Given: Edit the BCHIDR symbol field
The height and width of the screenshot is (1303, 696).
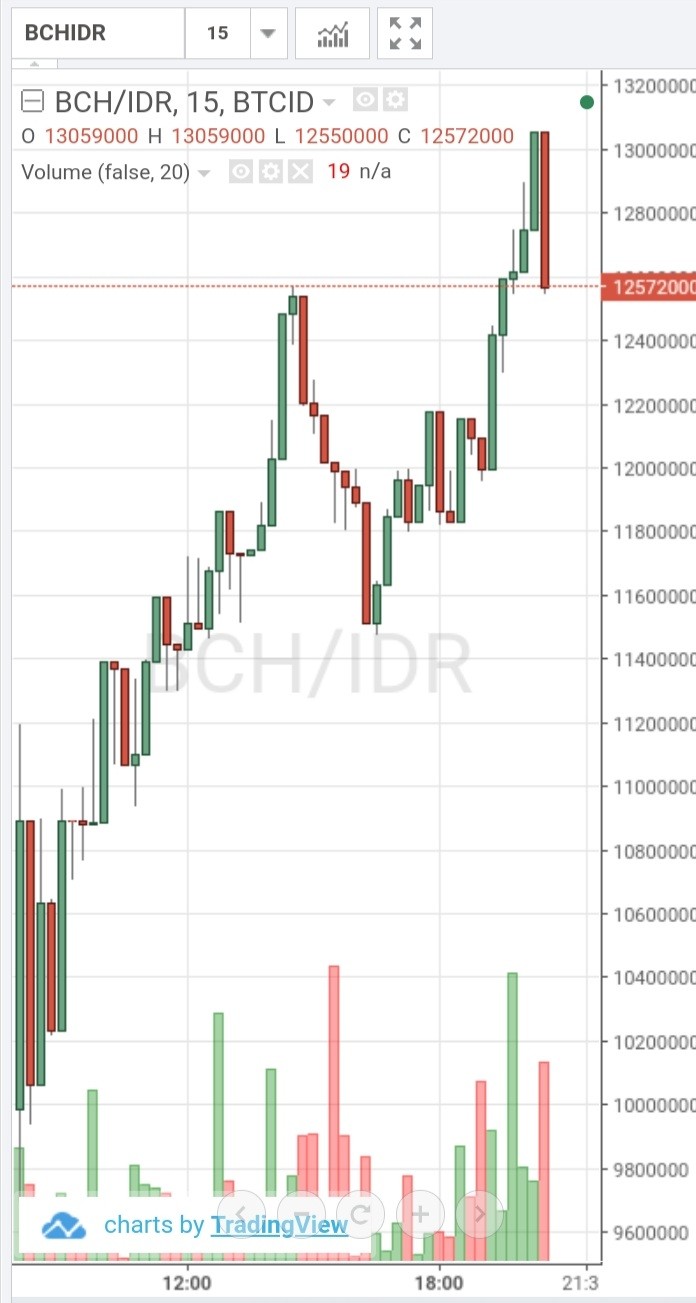Looking at the screenshot, I should pos(98,33).
